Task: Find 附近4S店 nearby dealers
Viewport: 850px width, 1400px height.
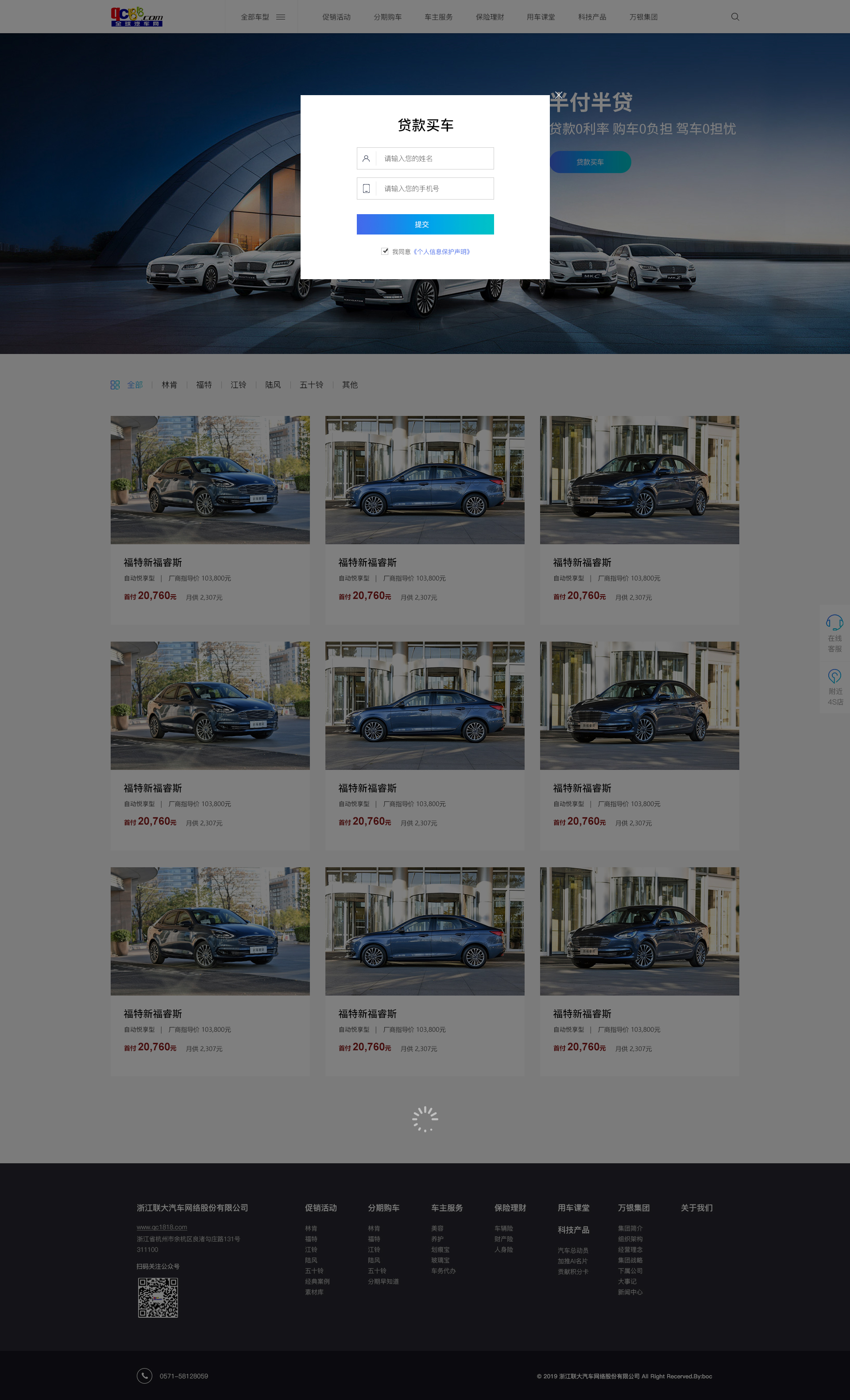Action: (x=835, y=688)
